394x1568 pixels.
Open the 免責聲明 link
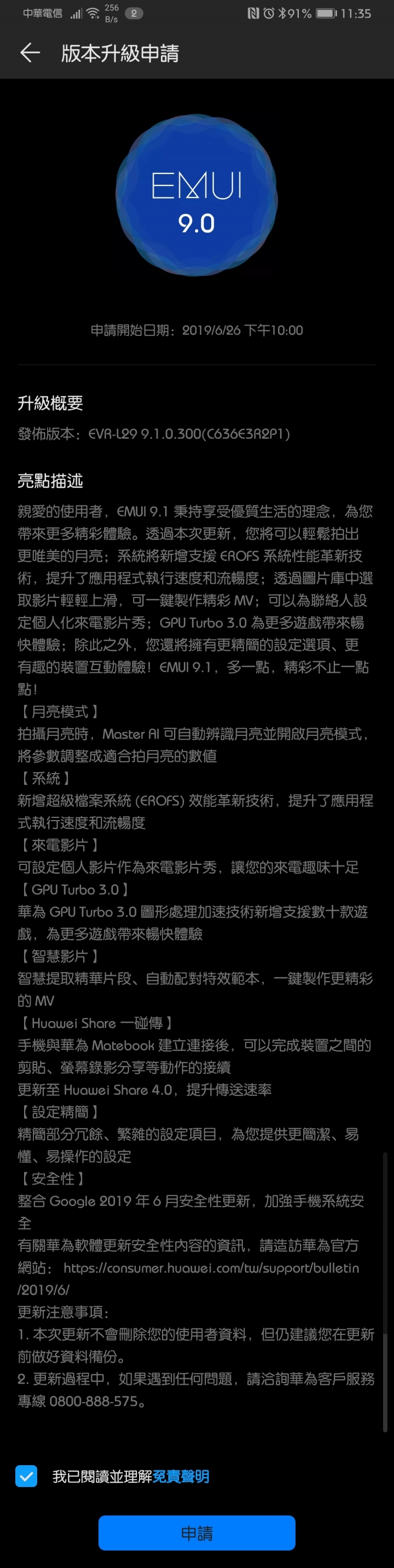point(181,1476)
